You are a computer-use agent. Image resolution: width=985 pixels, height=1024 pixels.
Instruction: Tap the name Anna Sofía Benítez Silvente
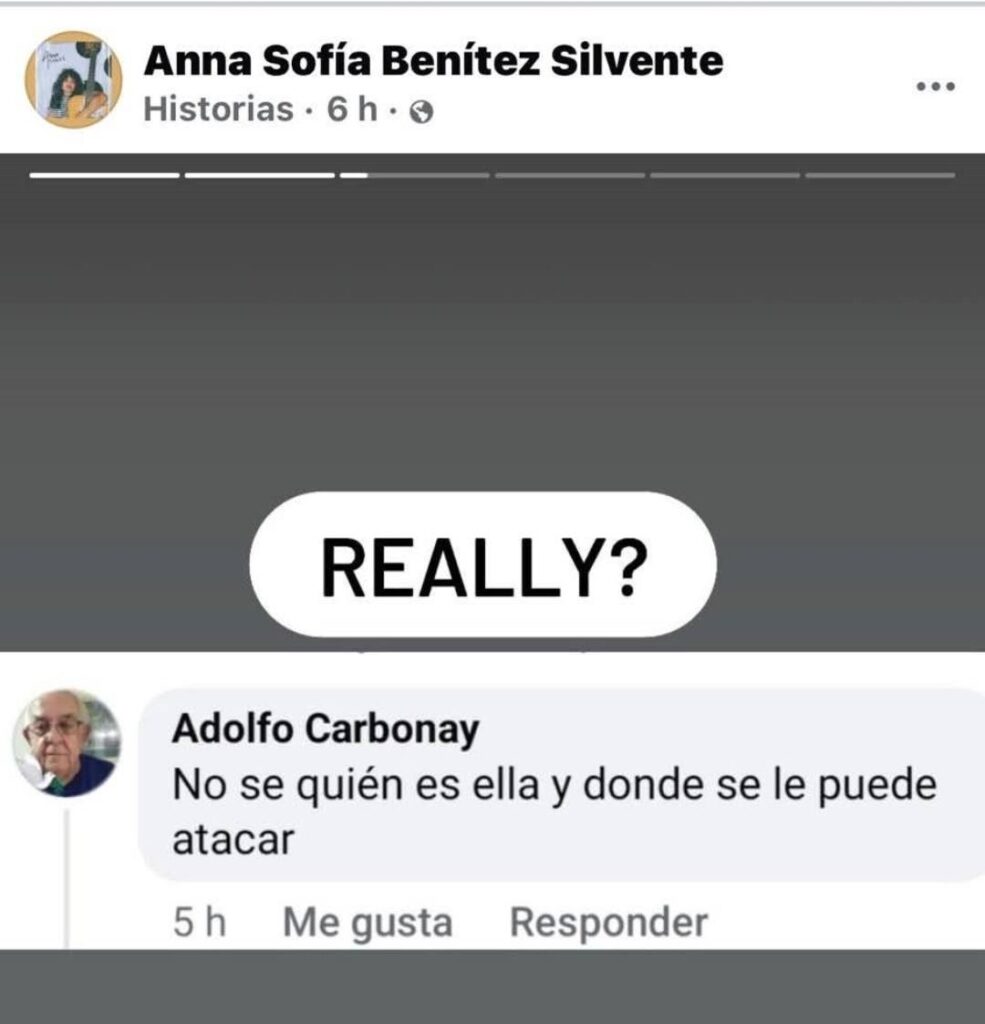click(433, 61)
